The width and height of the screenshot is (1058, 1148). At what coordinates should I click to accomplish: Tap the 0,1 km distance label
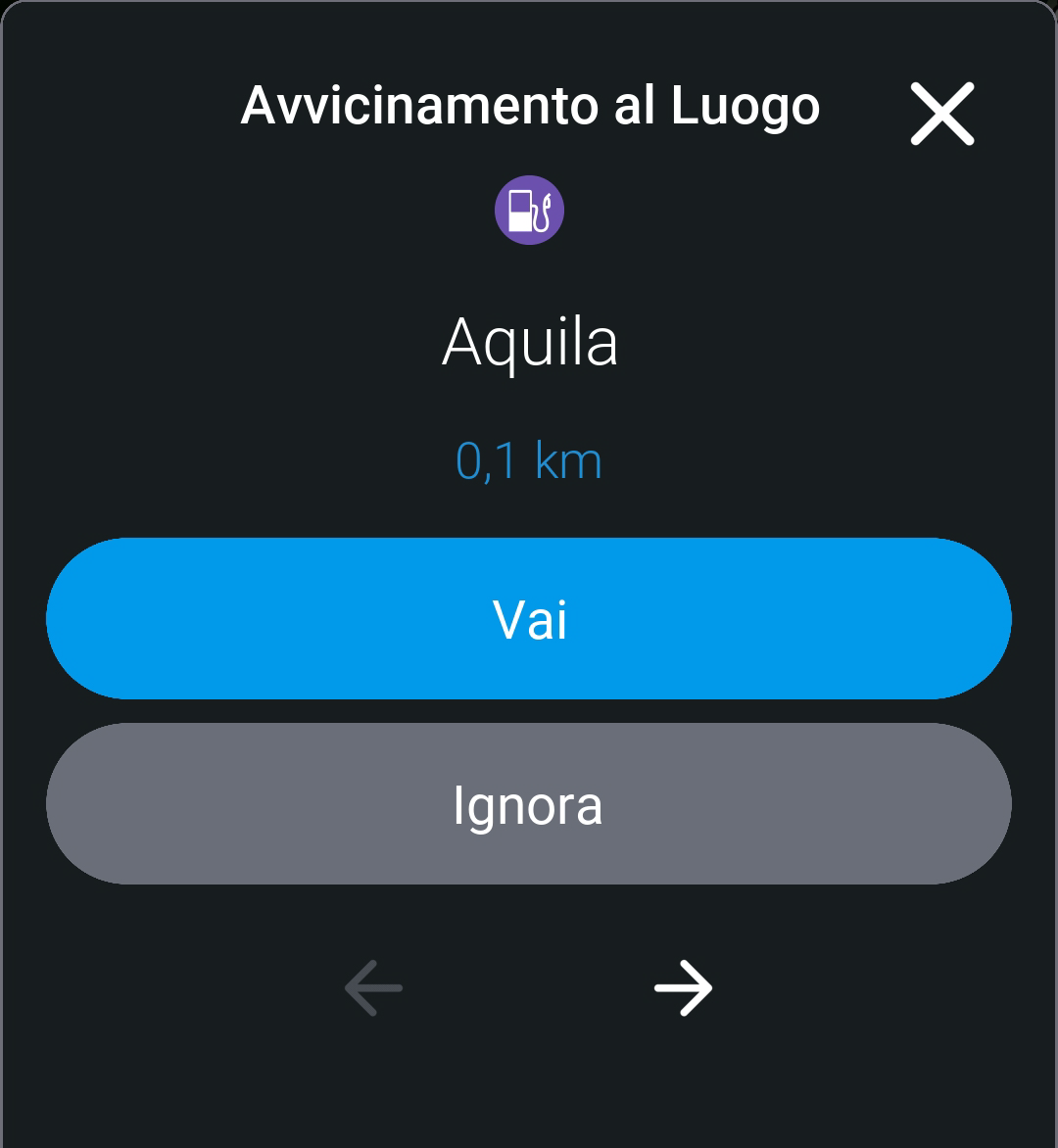529,460
